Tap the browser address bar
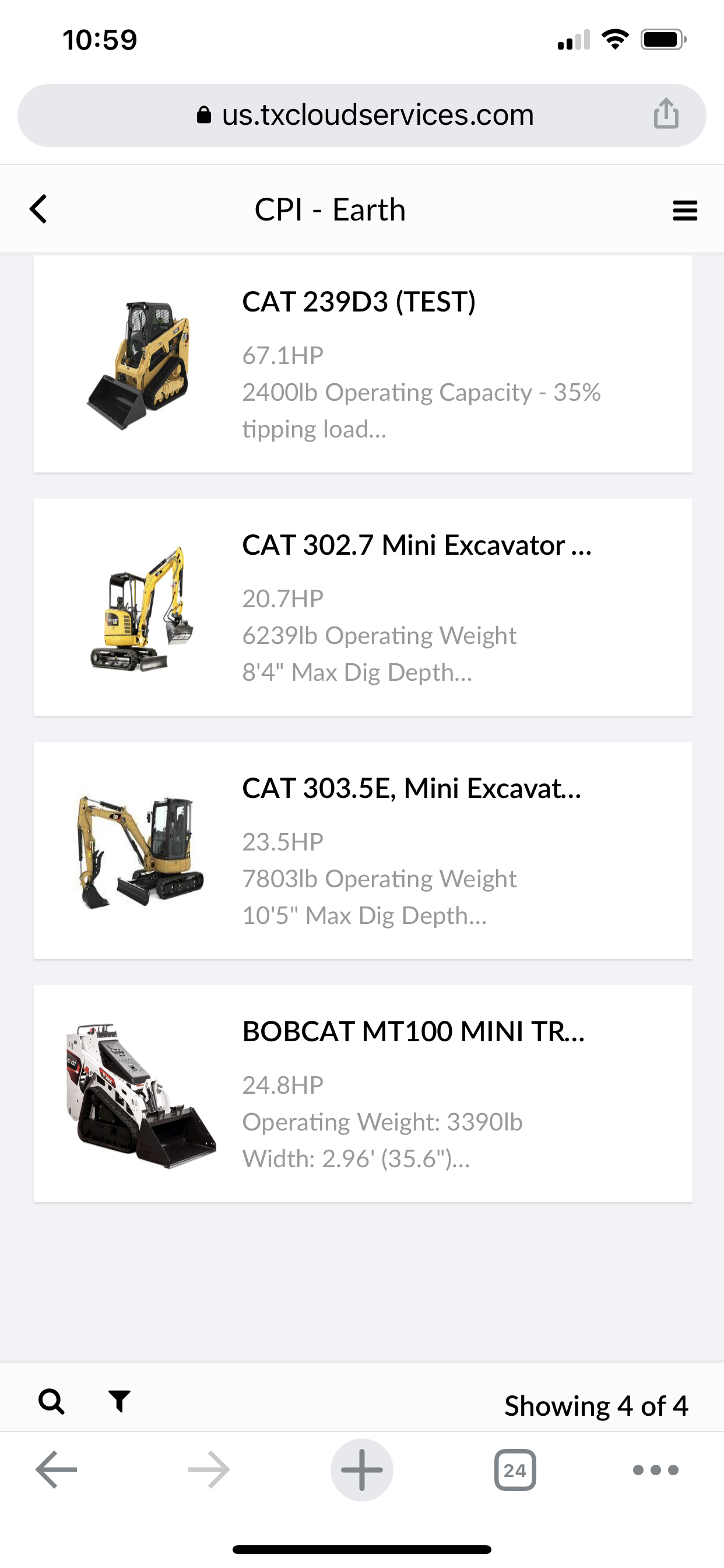Screen dimensions: 724x1568 (x=365, y=115)
